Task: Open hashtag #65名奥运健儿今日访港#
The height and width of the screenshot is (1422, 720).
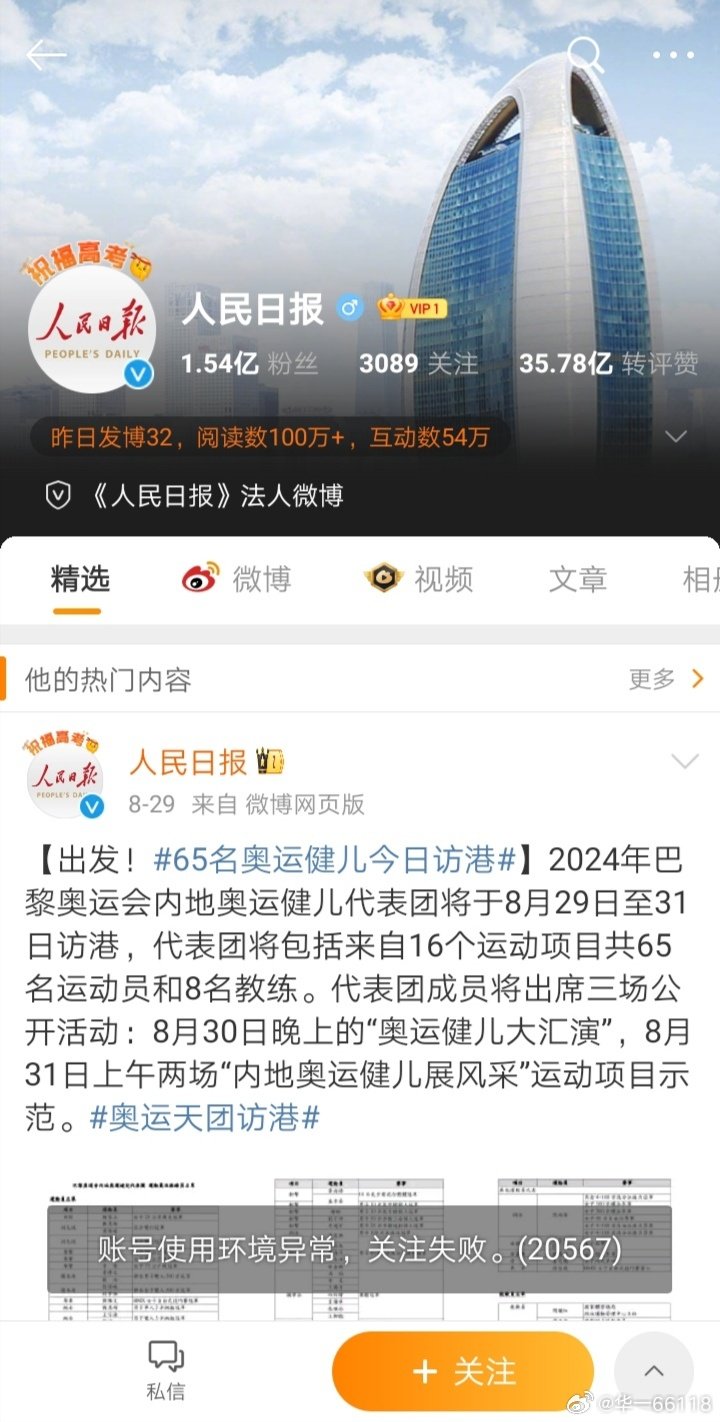Action: [x=335, y=858]
